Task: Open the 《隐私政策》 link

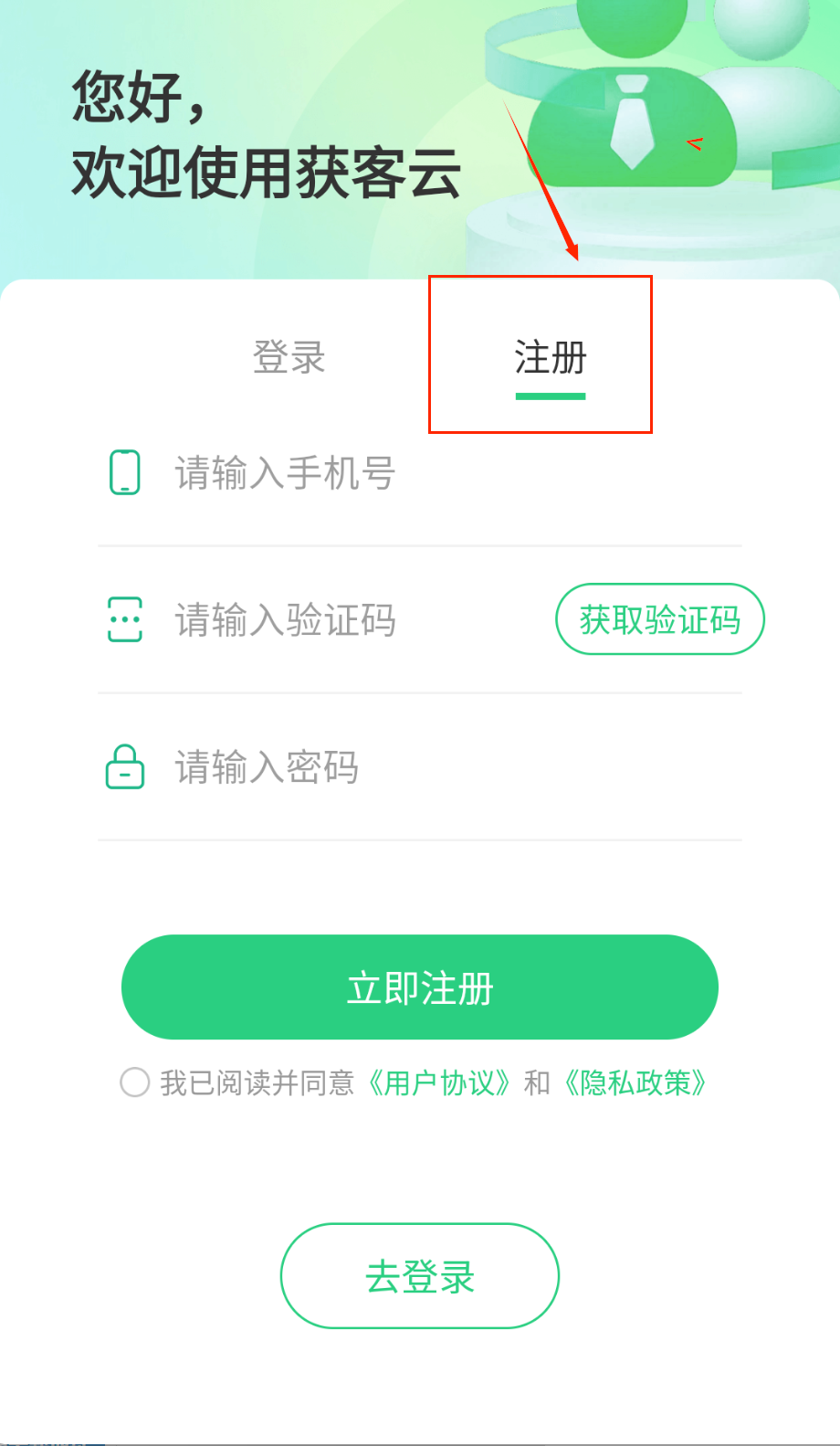Action: (x=635, y=1083)
